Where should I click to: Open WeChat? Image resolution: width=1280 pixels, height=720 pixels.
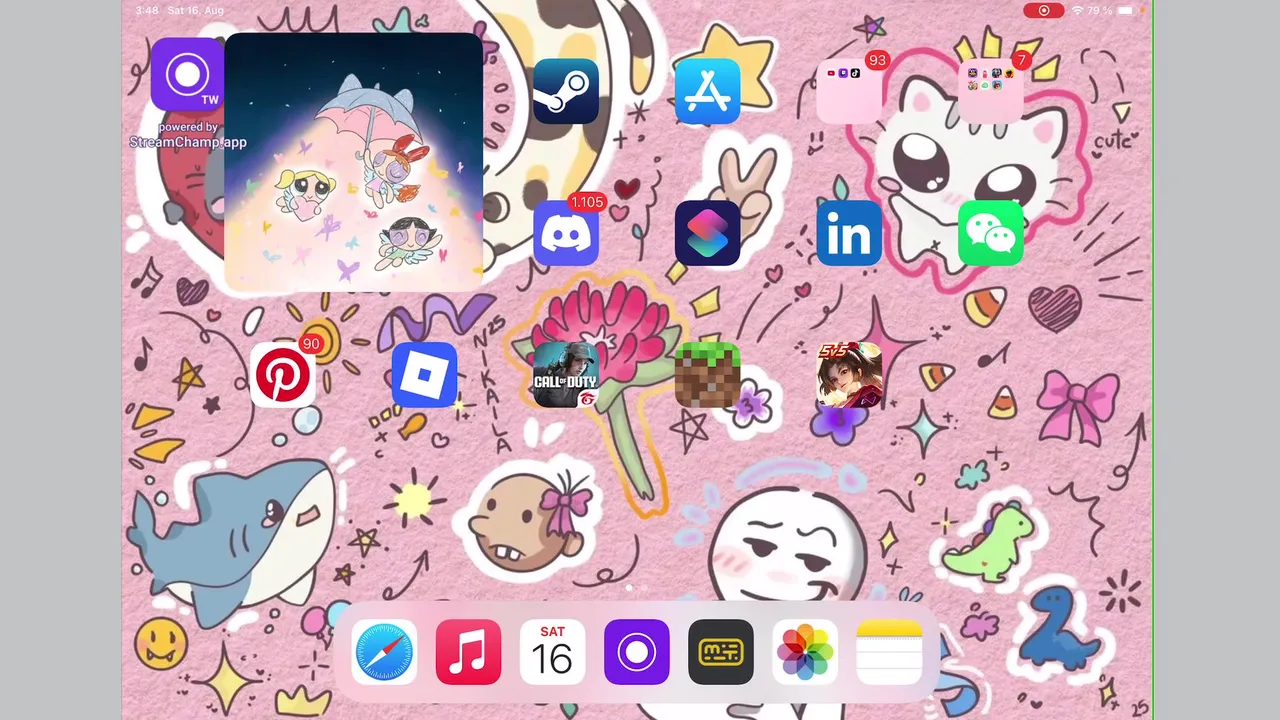(x=990, y=233)
